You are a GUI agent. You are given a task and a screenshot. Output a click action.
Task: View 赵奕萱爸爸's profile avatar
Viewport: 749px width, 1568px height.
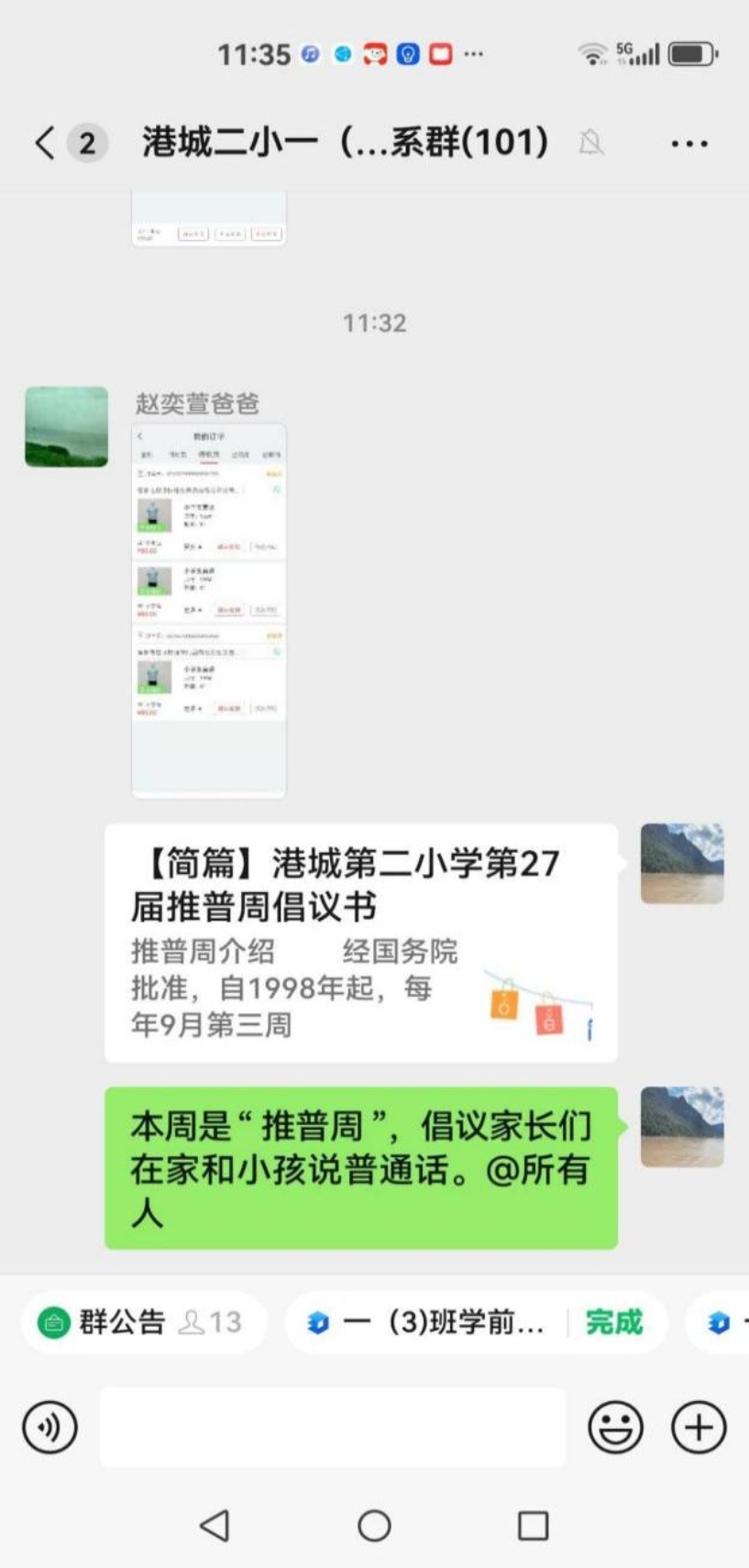coord(66,427)
